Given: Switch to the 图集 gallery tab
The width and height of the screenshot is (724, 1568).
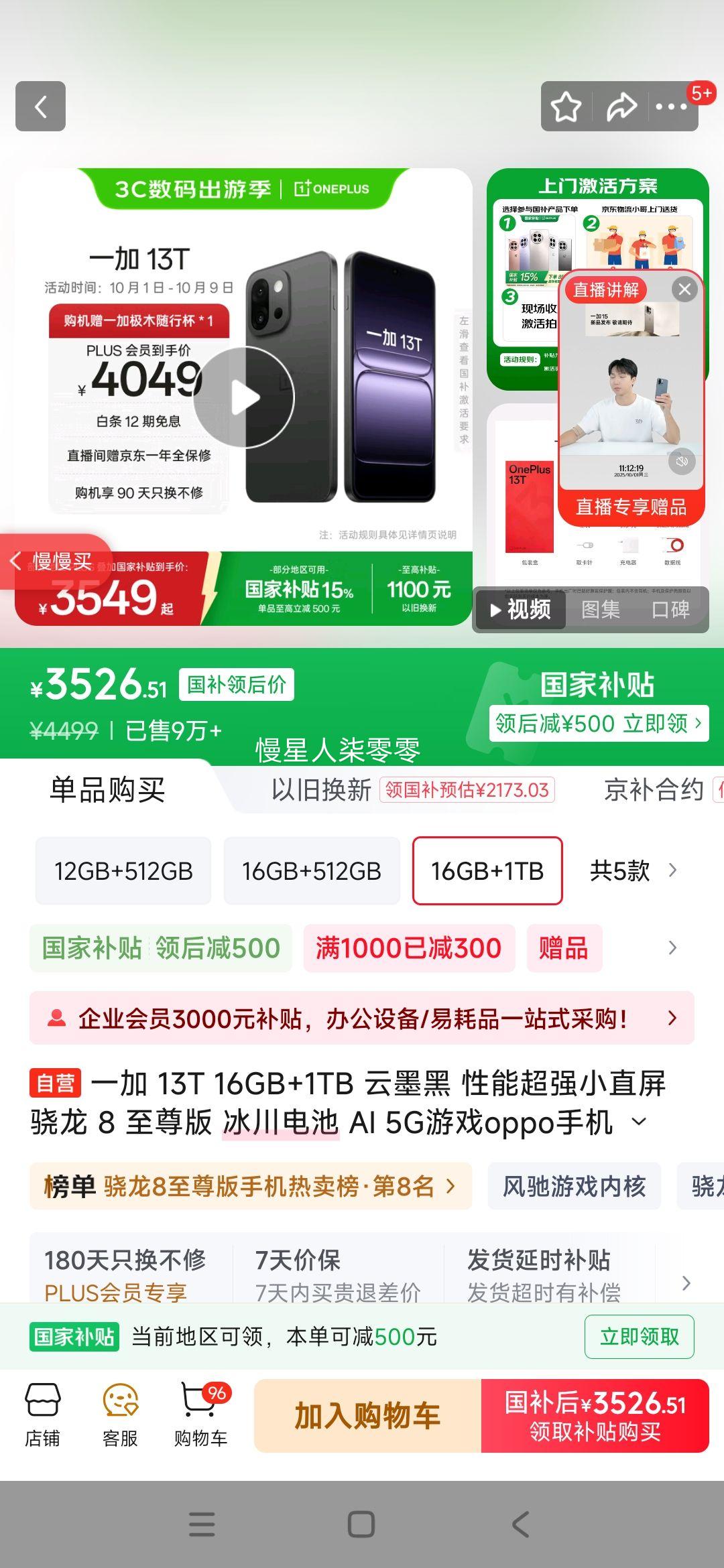Looking at the screenshot, I should 600,610.
